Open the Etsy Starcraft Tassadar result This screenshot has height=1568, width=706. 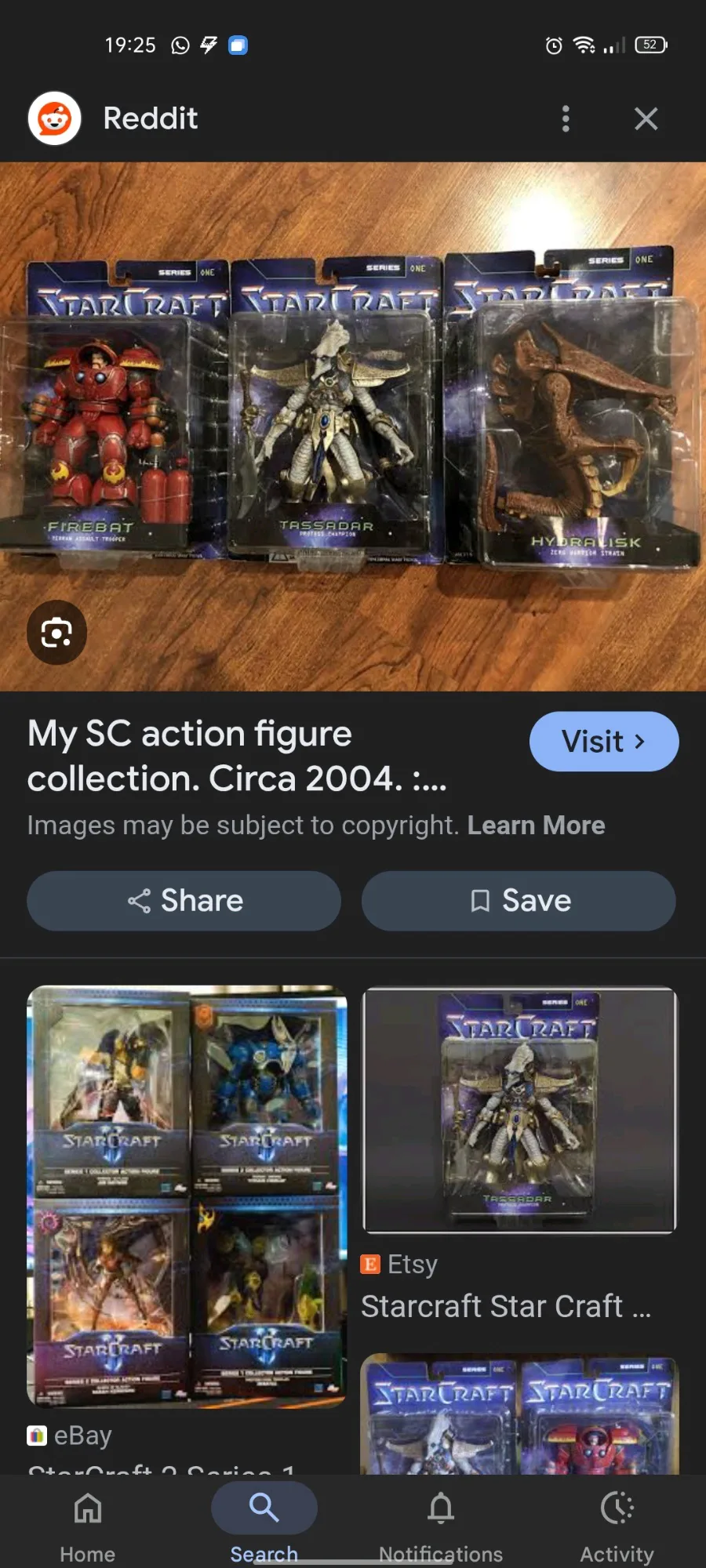click(519, 1109)
